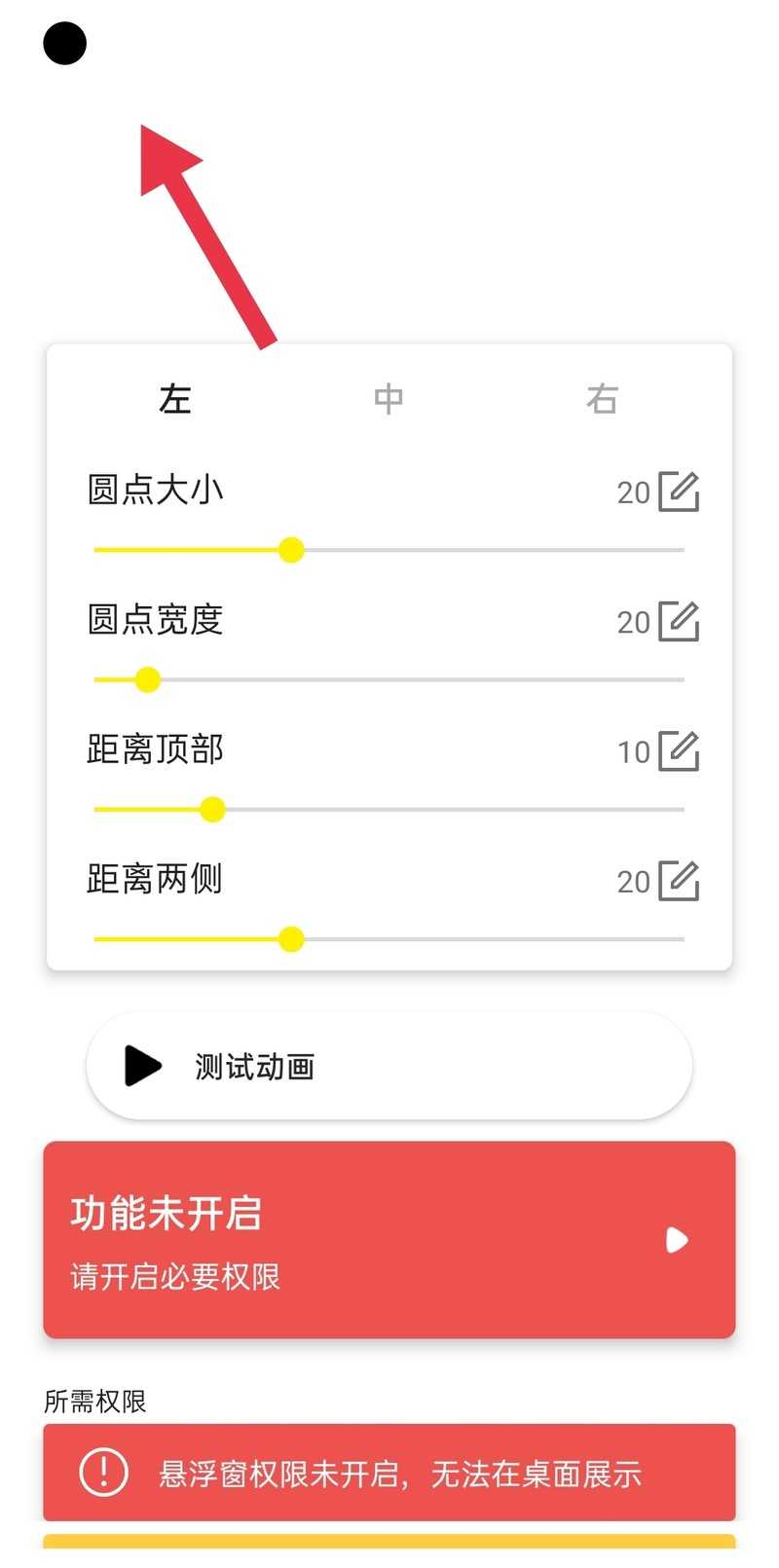
Task: Edit the 圆点宽度 value
Action: (679, 621)
